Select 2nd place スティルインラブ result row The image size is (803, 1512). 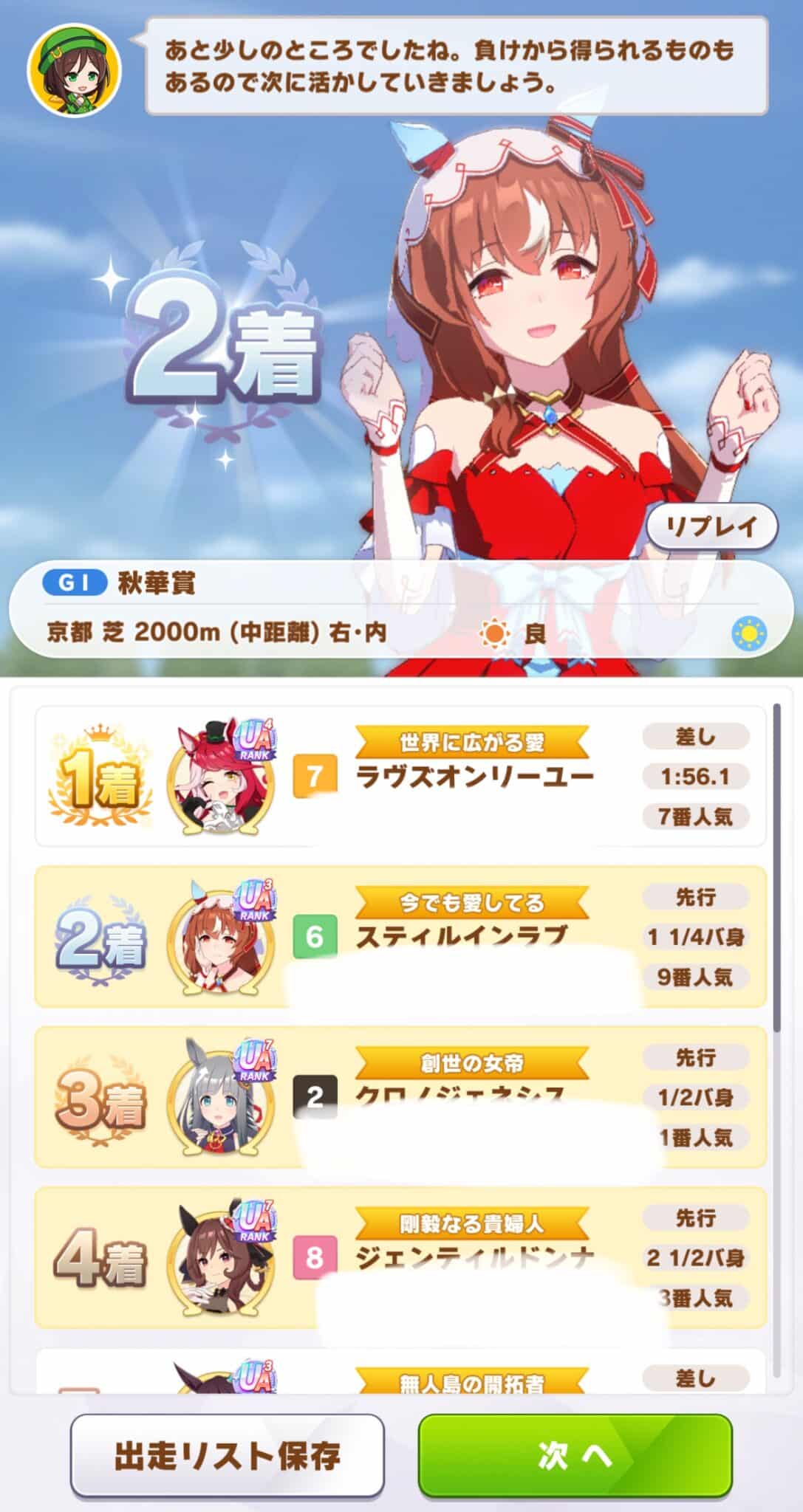tap(400, 936)
